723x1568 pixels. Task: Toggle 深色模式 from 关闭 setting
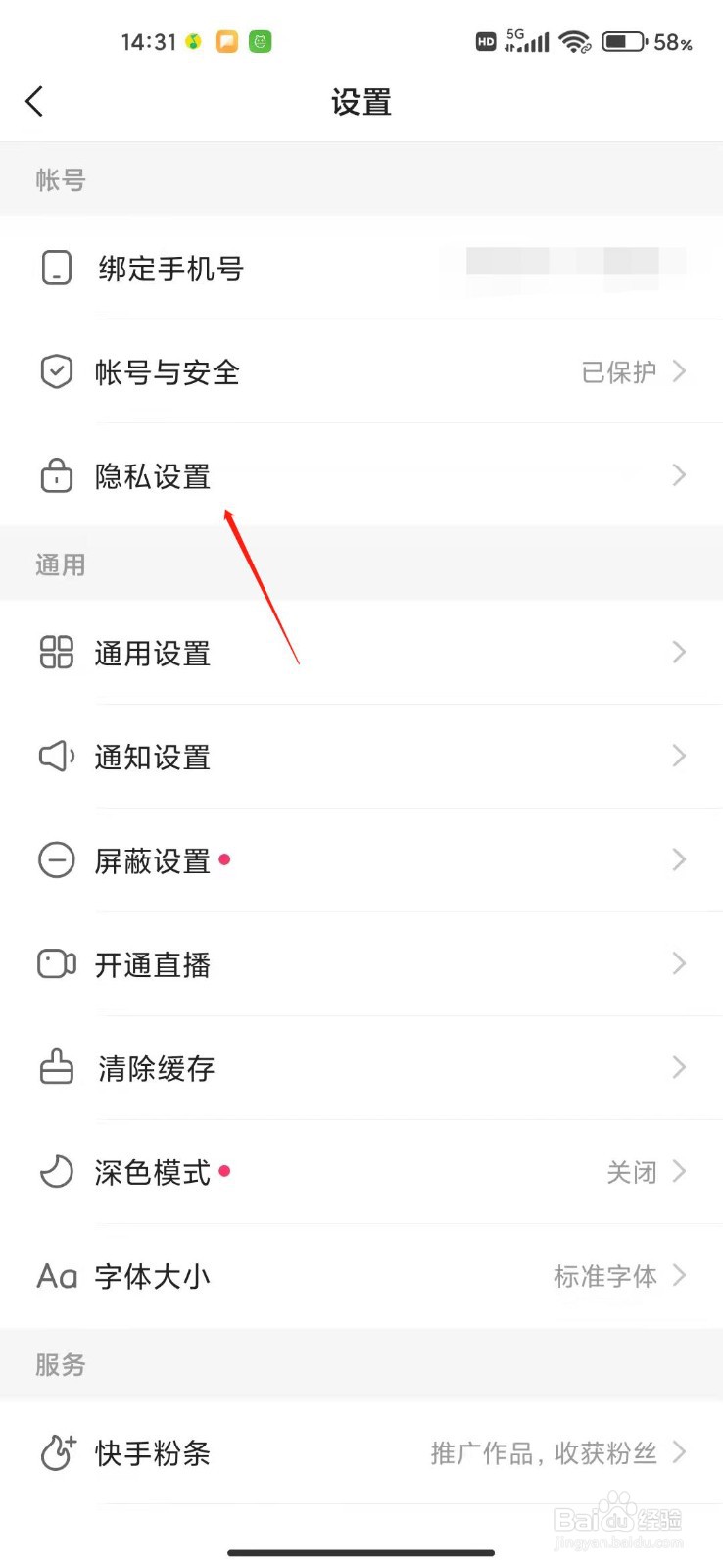(633, 1171)
